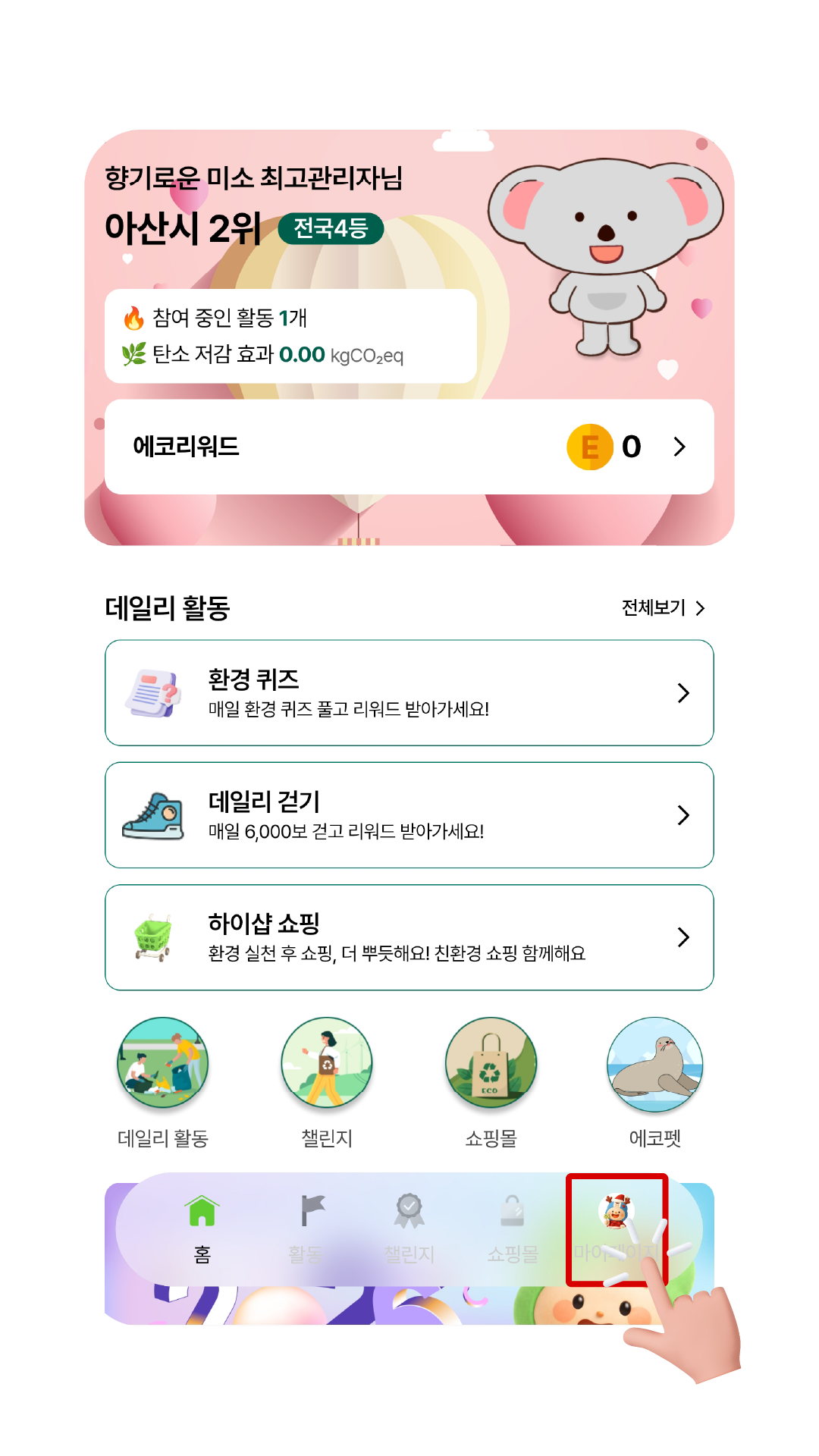
Task: Click the 하이샵 쇼핑 green cart icon
Action: [x=154, y=937]
